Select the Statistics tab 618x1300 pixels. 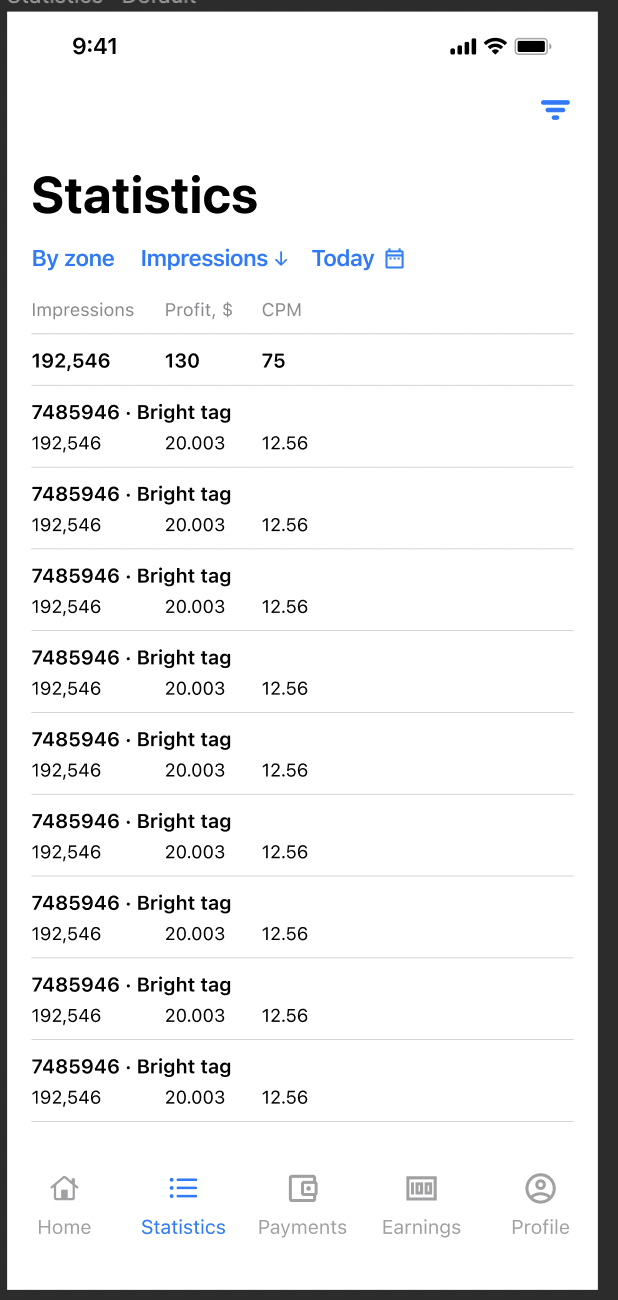point(183,1205)
